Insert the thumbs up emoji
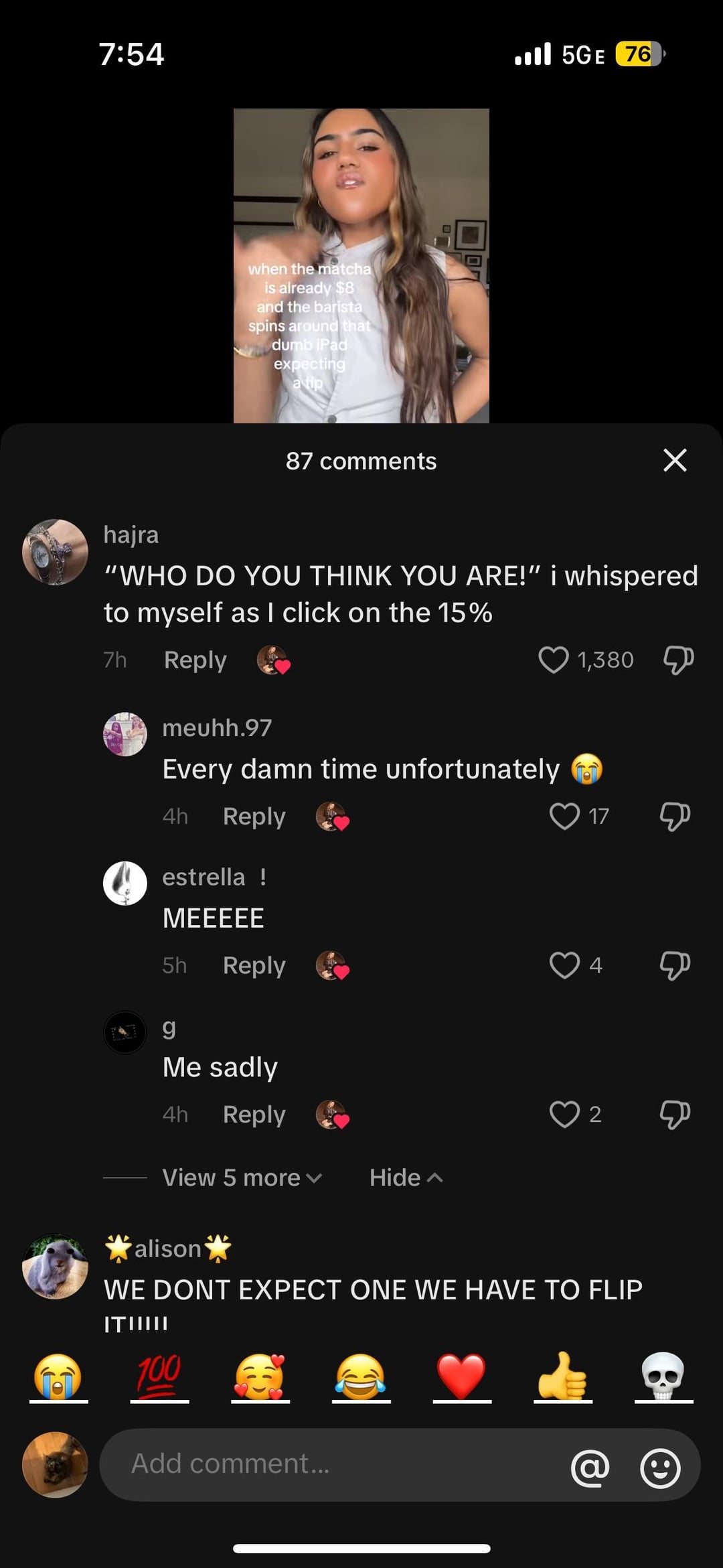The width and height of the screenshot is (723, 1568). click(562, 1377)
